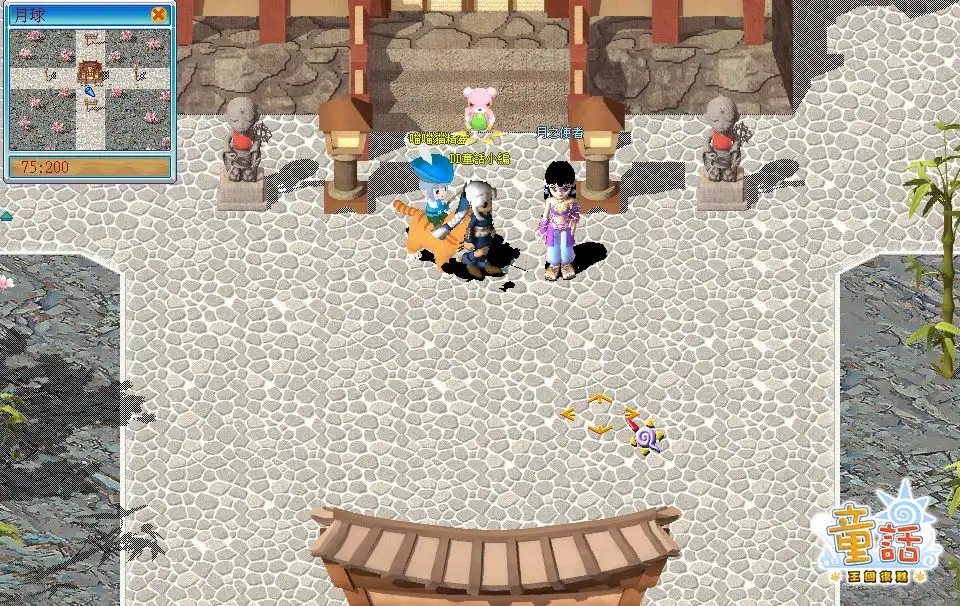Tap the minimap to navigate
Image resolution: width=960 pixels, height=606 pixels.
90,88
